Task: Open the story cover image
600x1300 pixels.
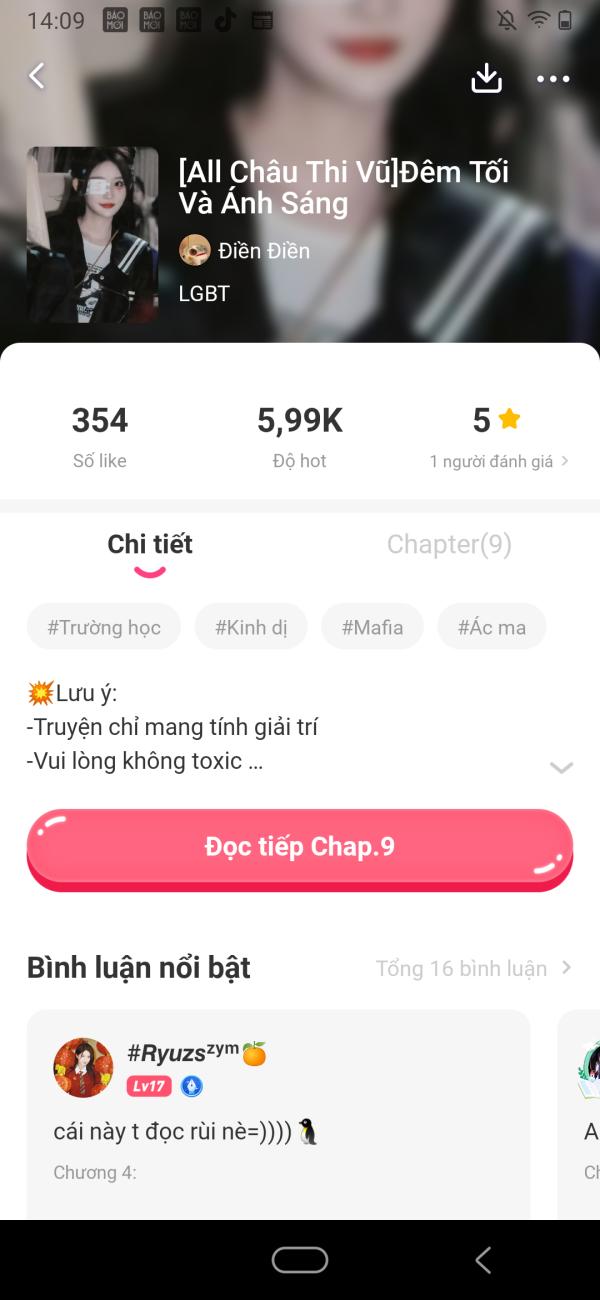Action: 93,235
